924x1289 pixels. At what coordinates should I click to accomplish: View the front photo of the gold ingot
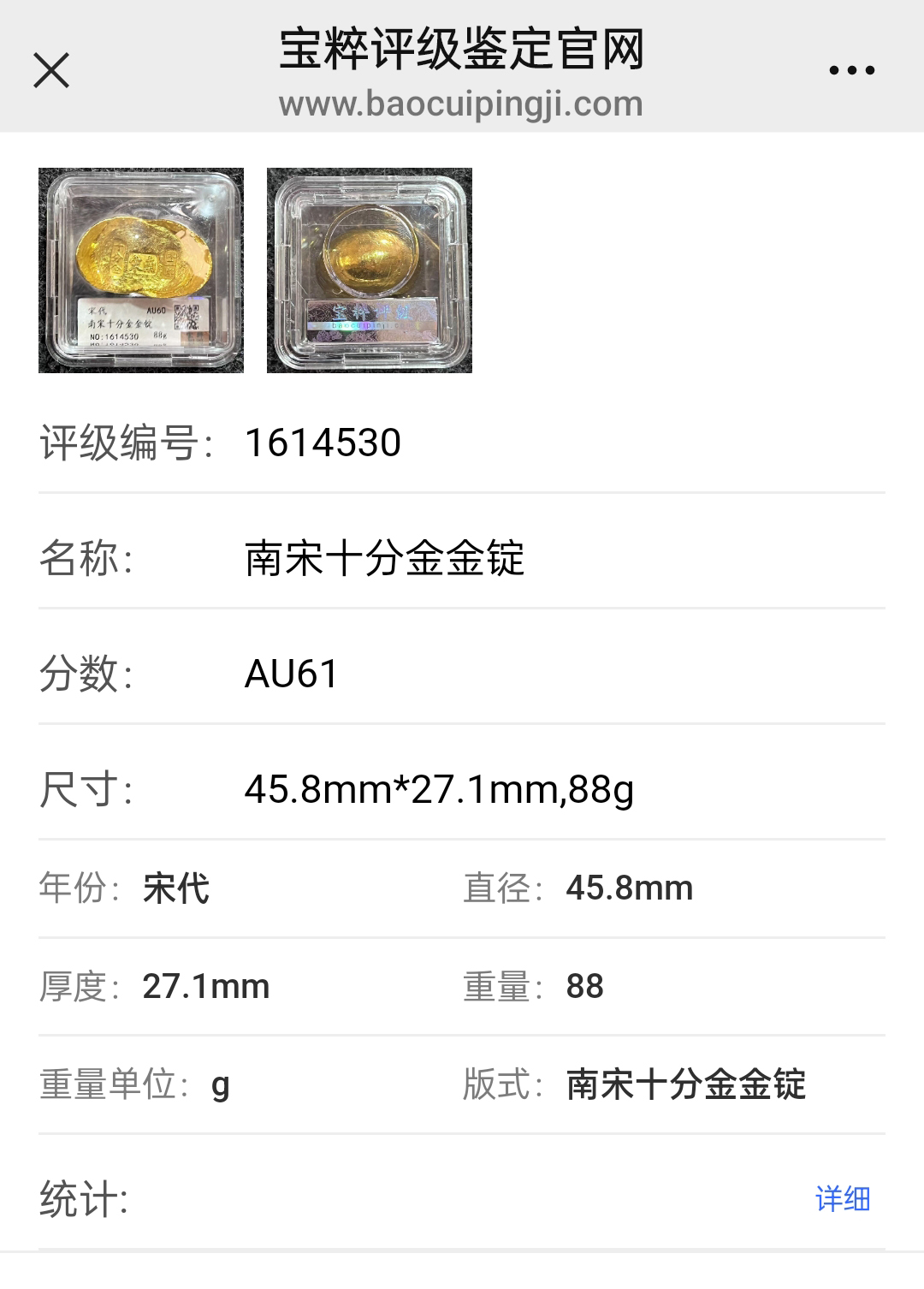[141, 270]
